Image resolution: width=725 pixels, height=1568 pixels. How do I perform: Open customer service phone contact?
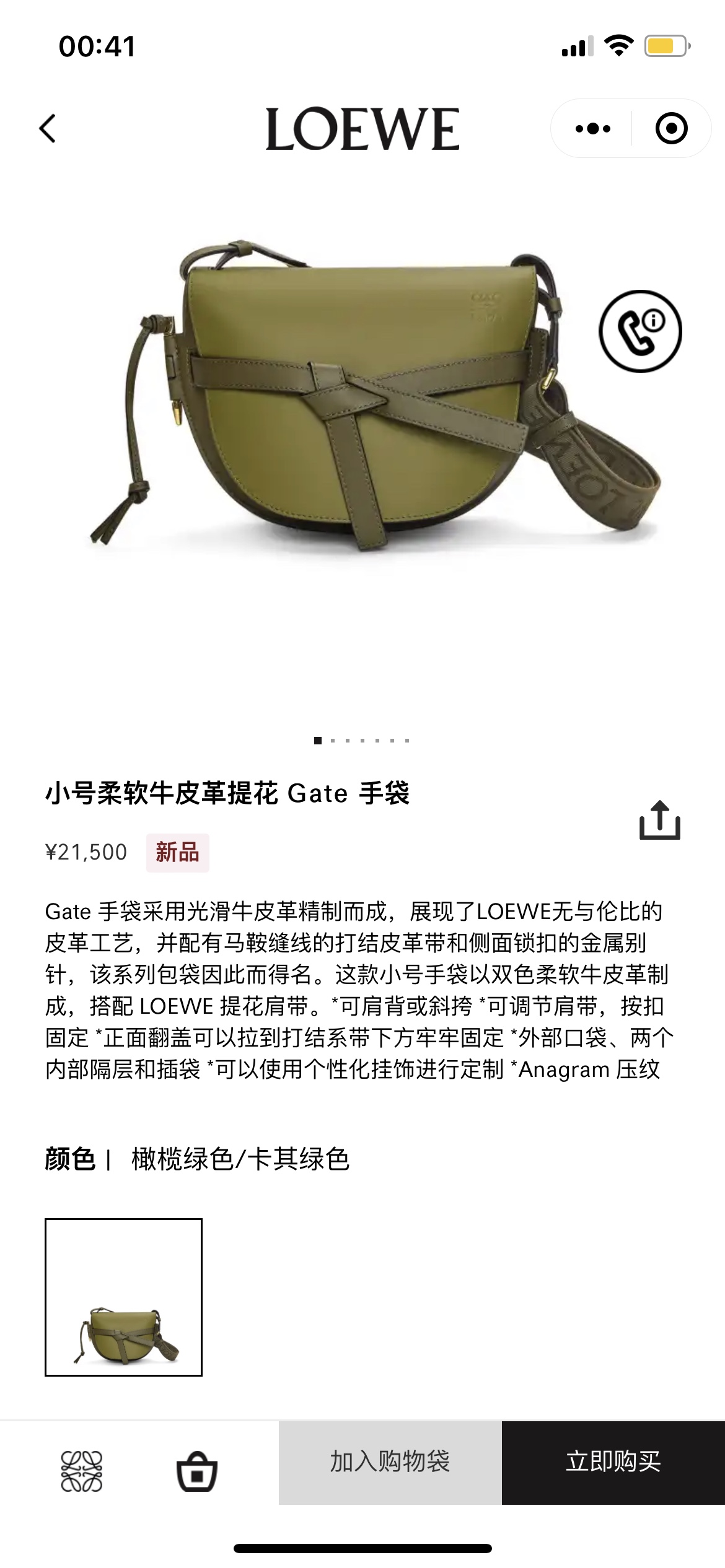[x=639, y=331]
